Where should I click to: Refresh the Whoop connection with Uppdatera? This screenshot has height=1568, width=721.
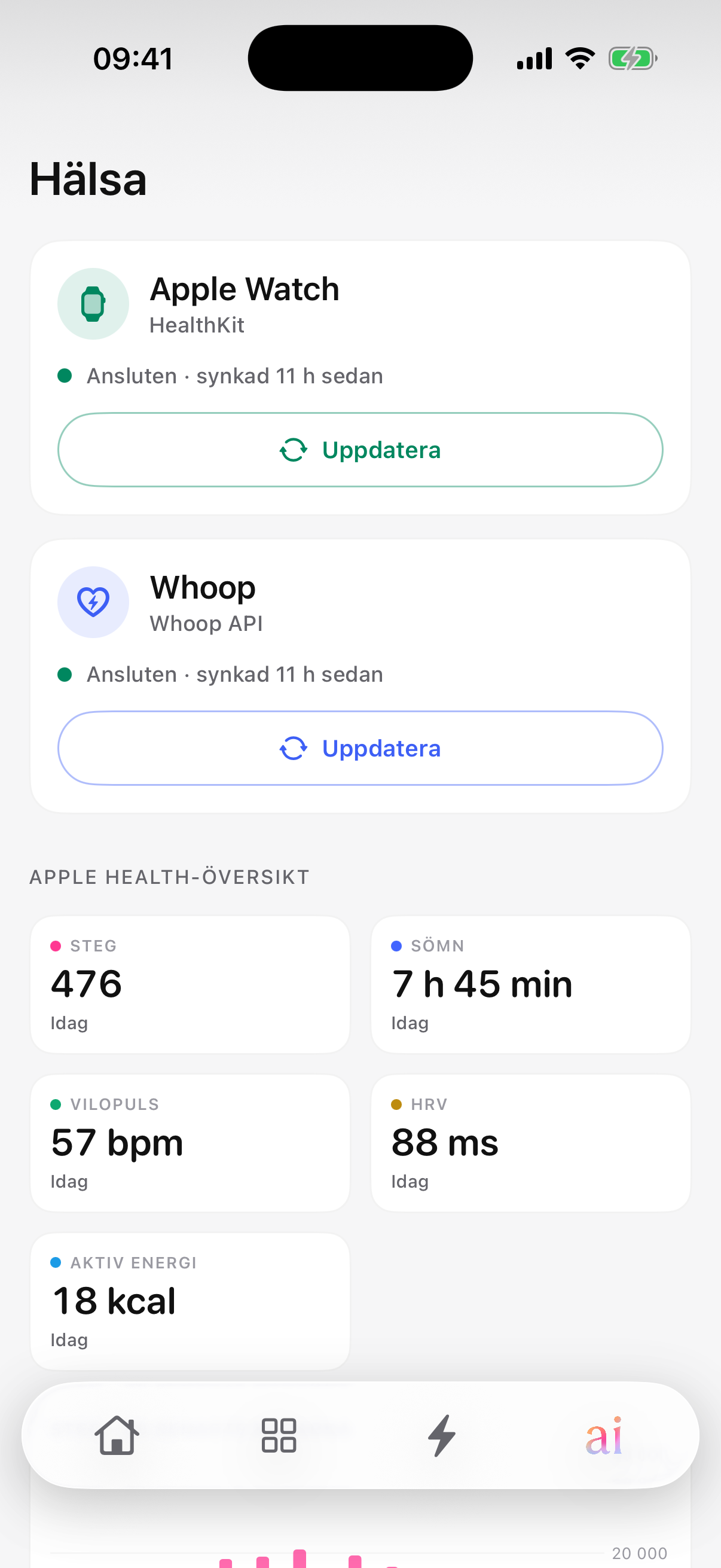click(360, 748)
